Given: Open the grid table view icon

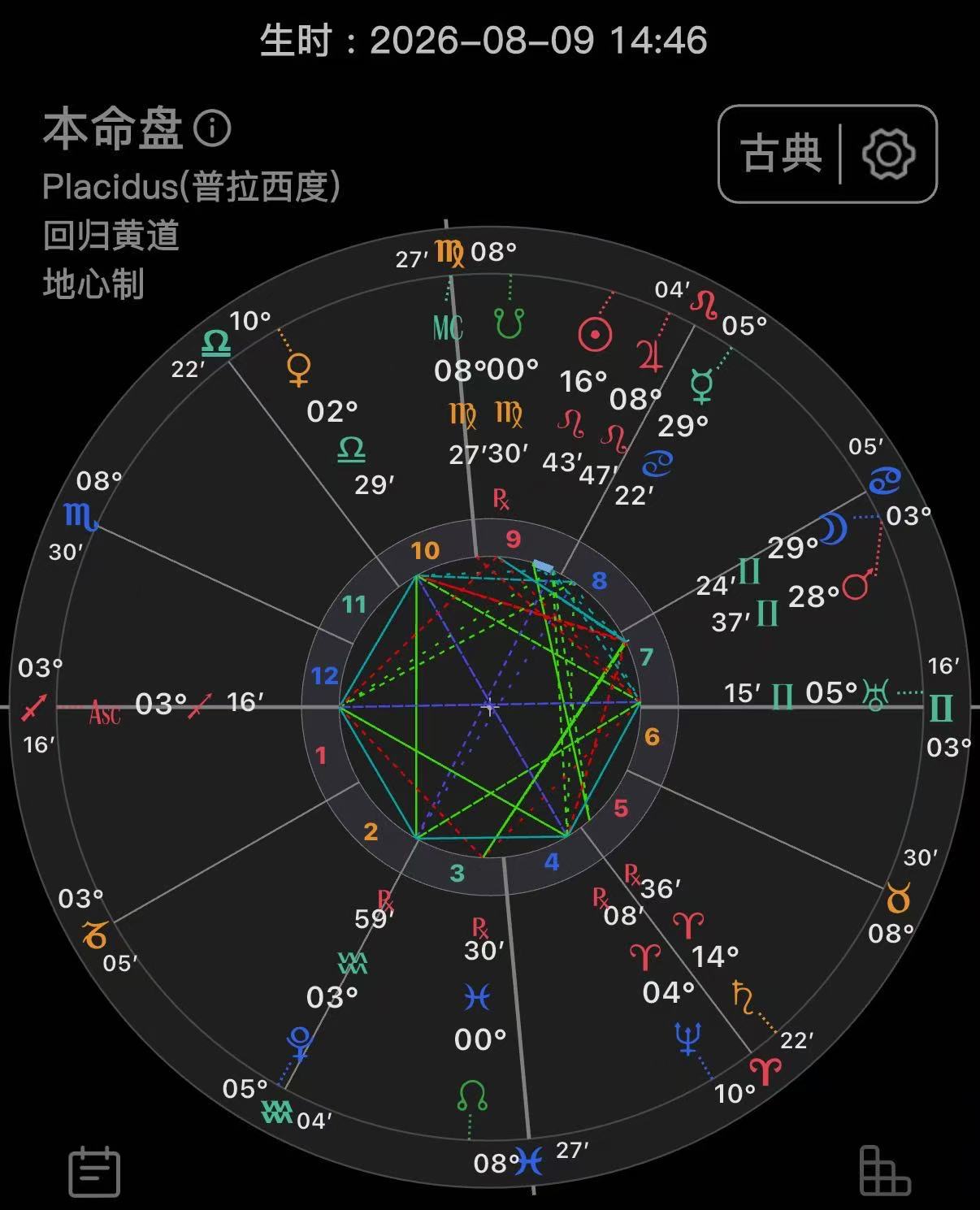Looking at the screenshot, I should pos(884,1171).
